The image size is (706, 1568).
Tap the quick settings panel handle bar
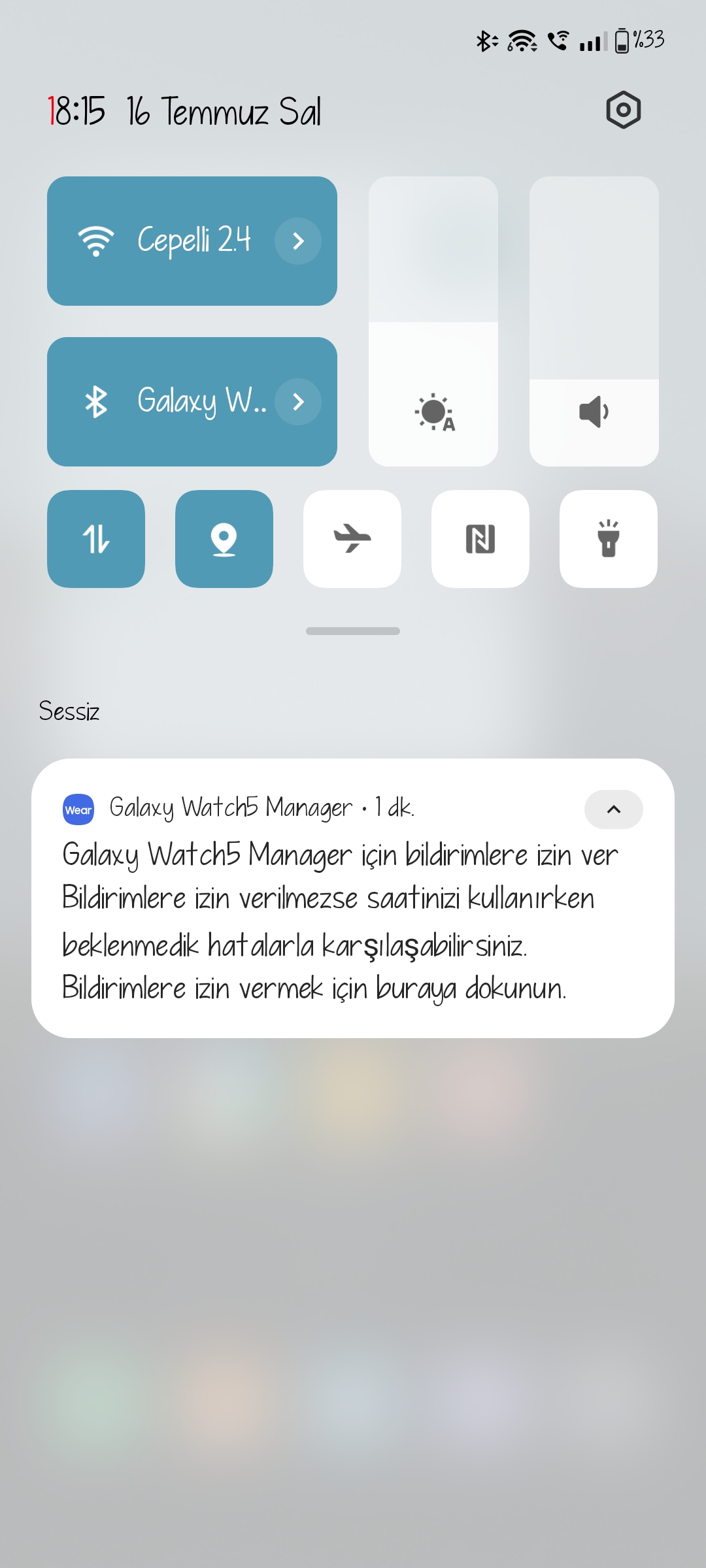click(x=353, y=631)
